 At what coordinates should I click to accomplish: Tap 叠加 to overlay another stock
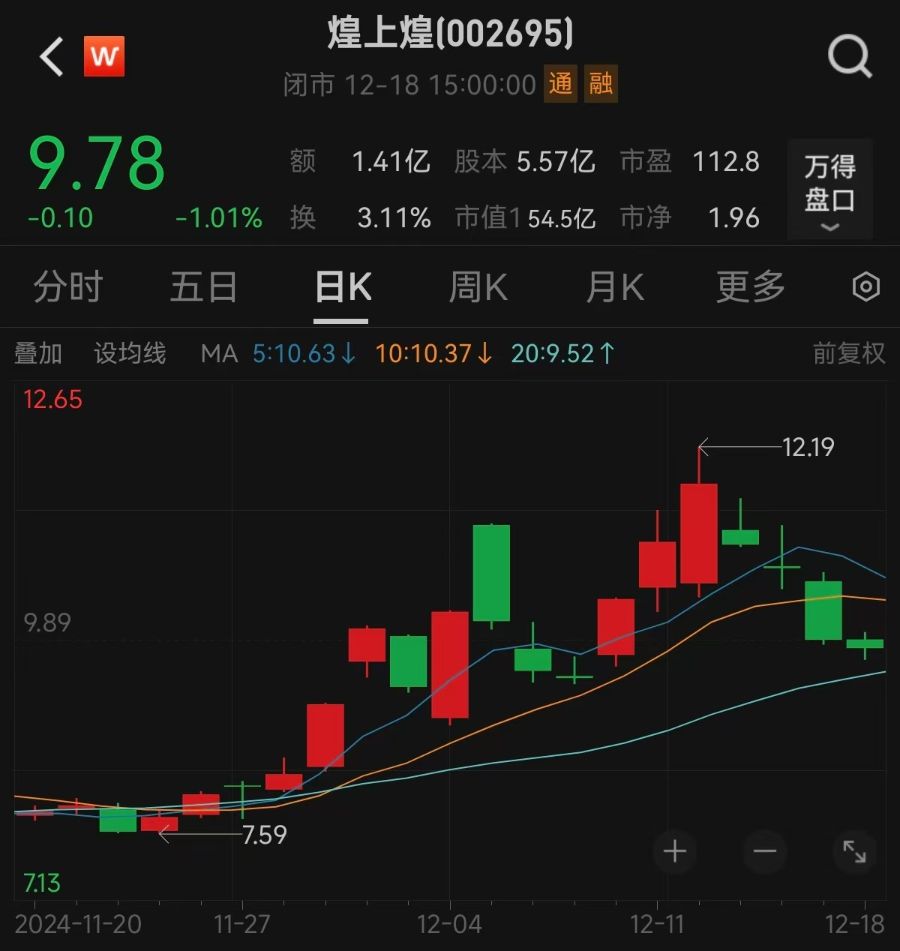point(38,353)
